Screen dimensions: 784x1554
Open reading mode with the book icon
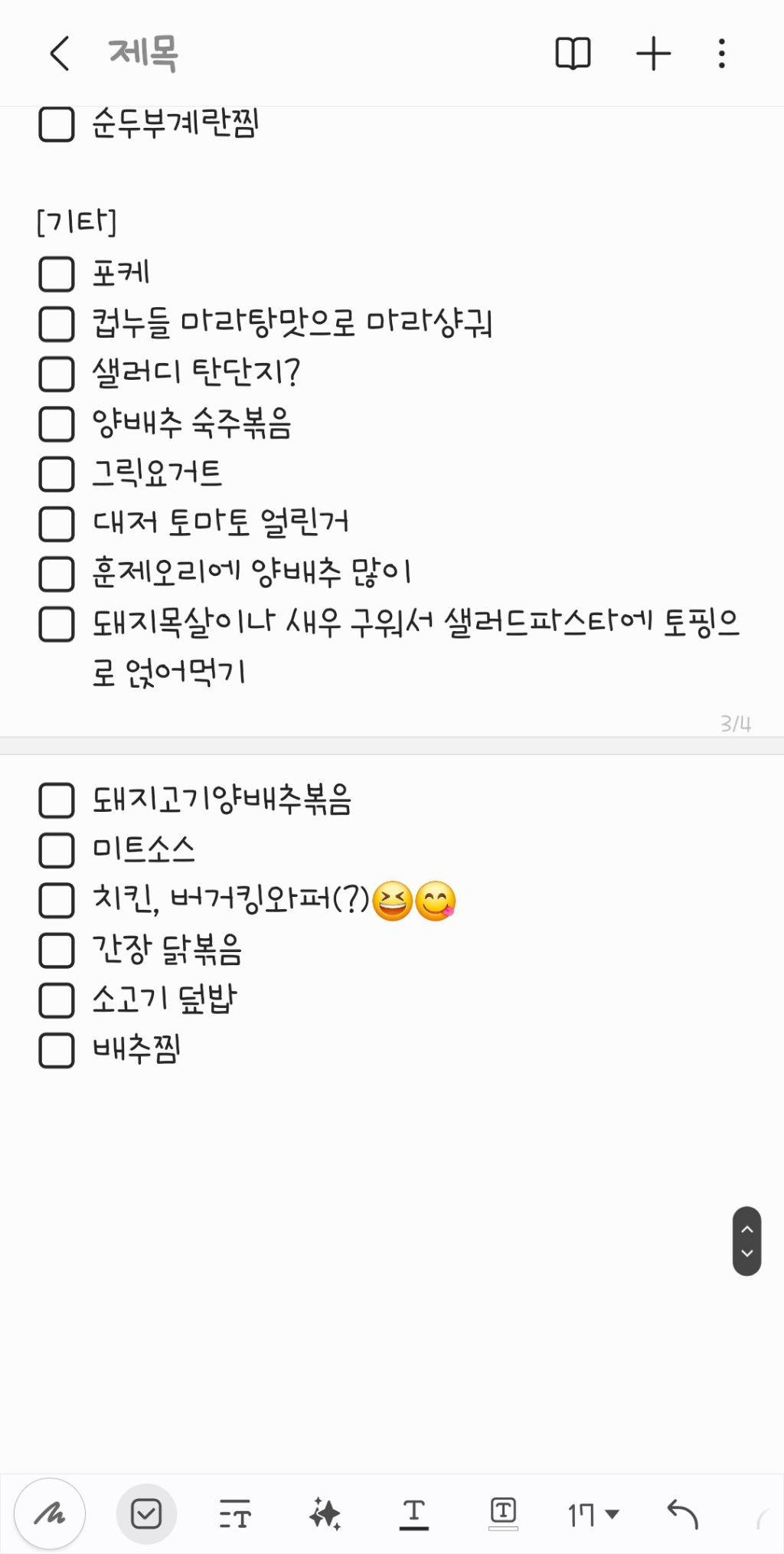(574, 54)
